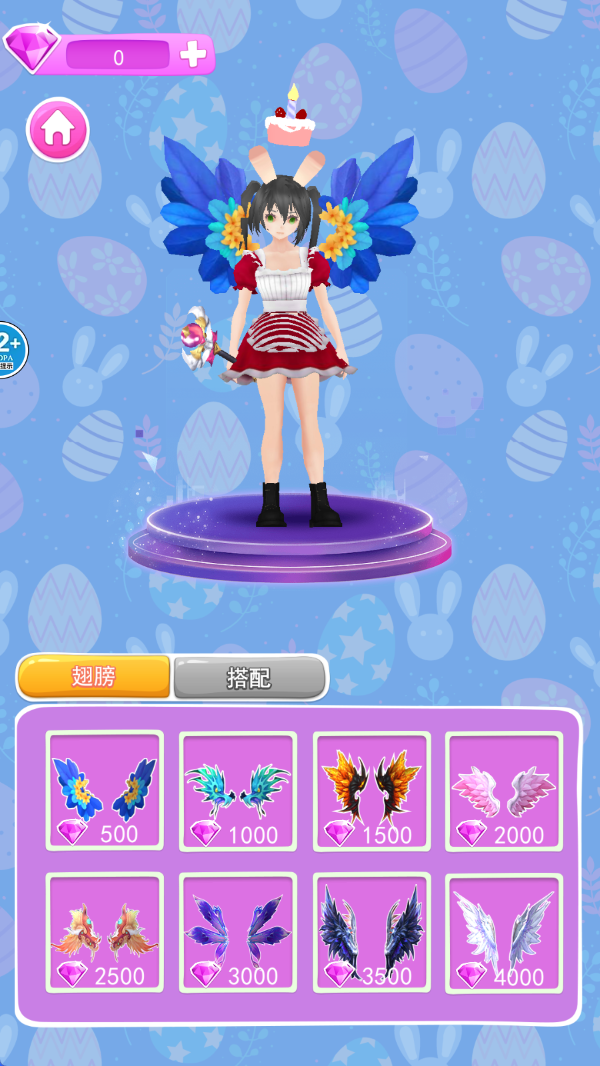Switch to the 翅膀 tab
This screenshot has width=600, height=1066.
click(x=94, y=677)
